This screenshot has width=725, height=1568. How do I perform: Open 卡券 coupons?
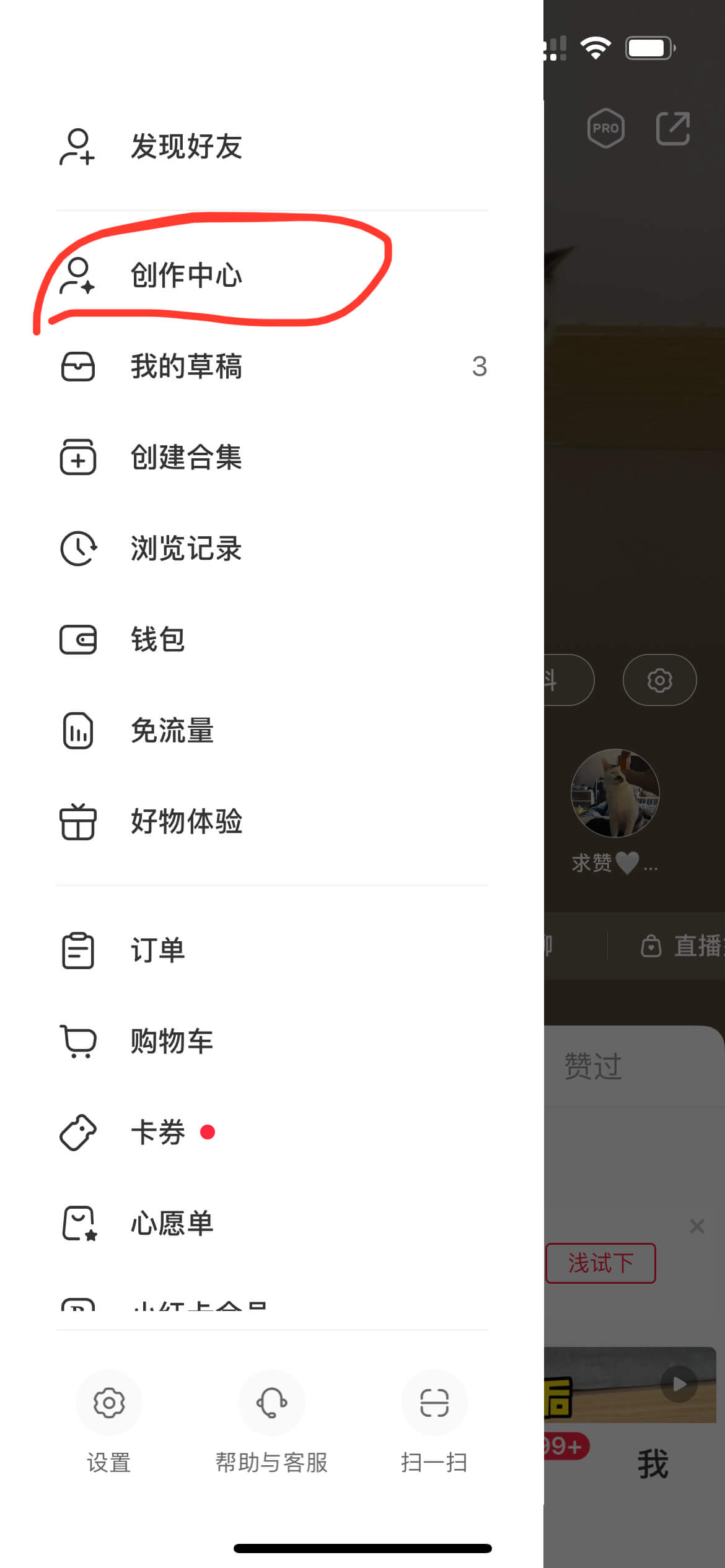(271, 1133)
